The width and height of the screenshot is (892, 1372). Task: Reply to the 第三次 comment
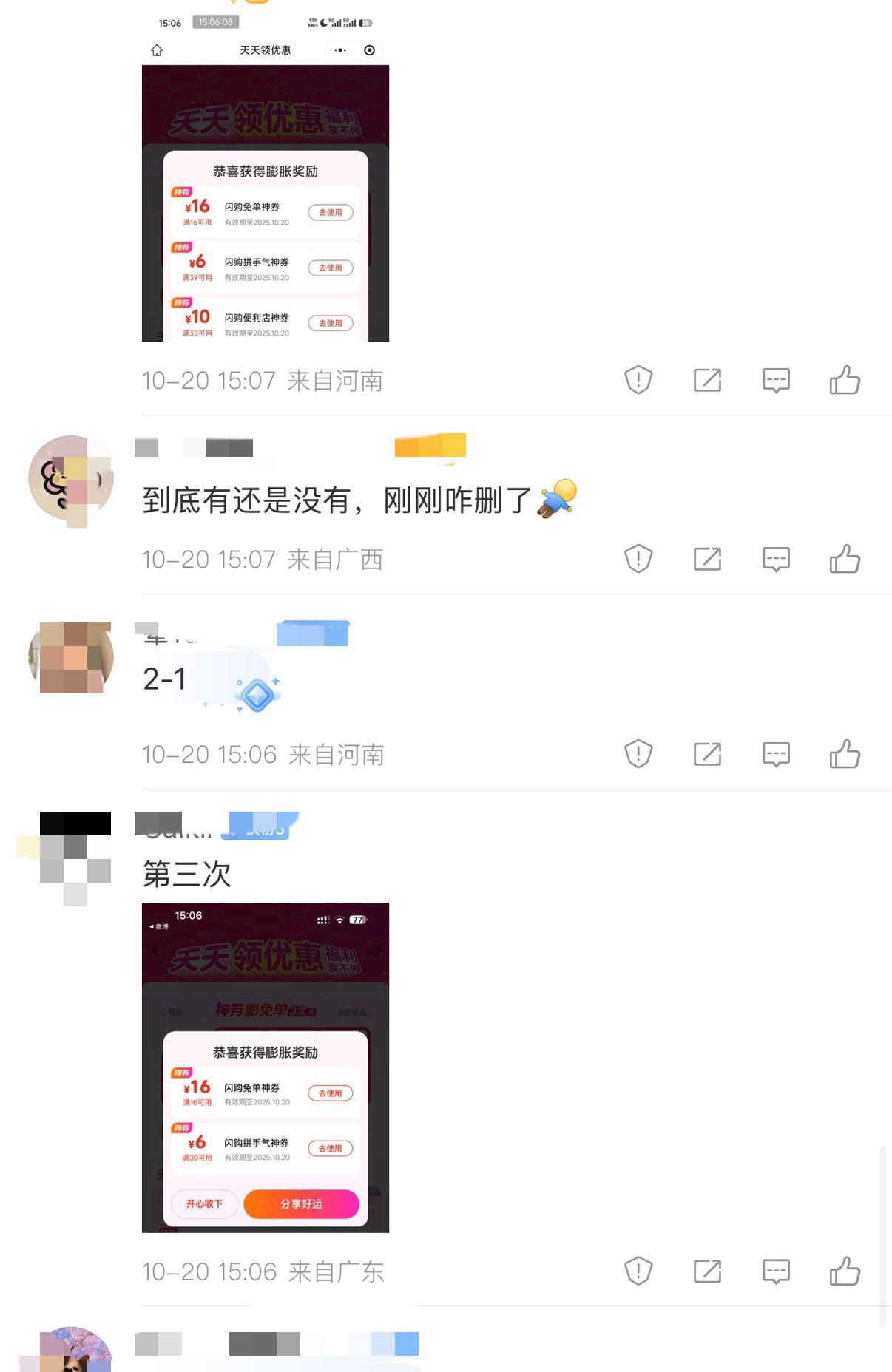point(776,1271)
